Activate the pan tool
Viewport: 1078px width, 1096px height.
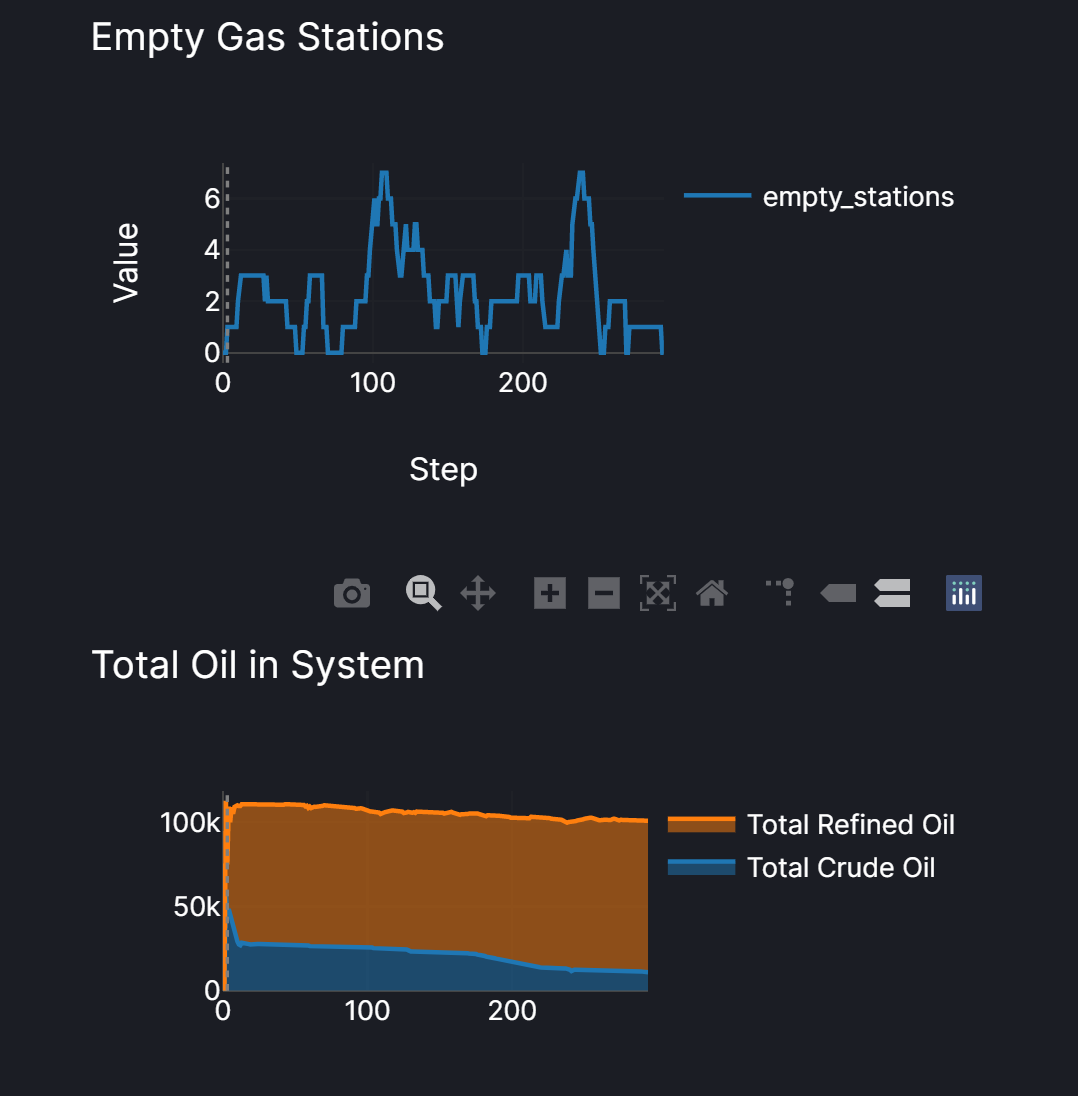(x=478, y=593)
